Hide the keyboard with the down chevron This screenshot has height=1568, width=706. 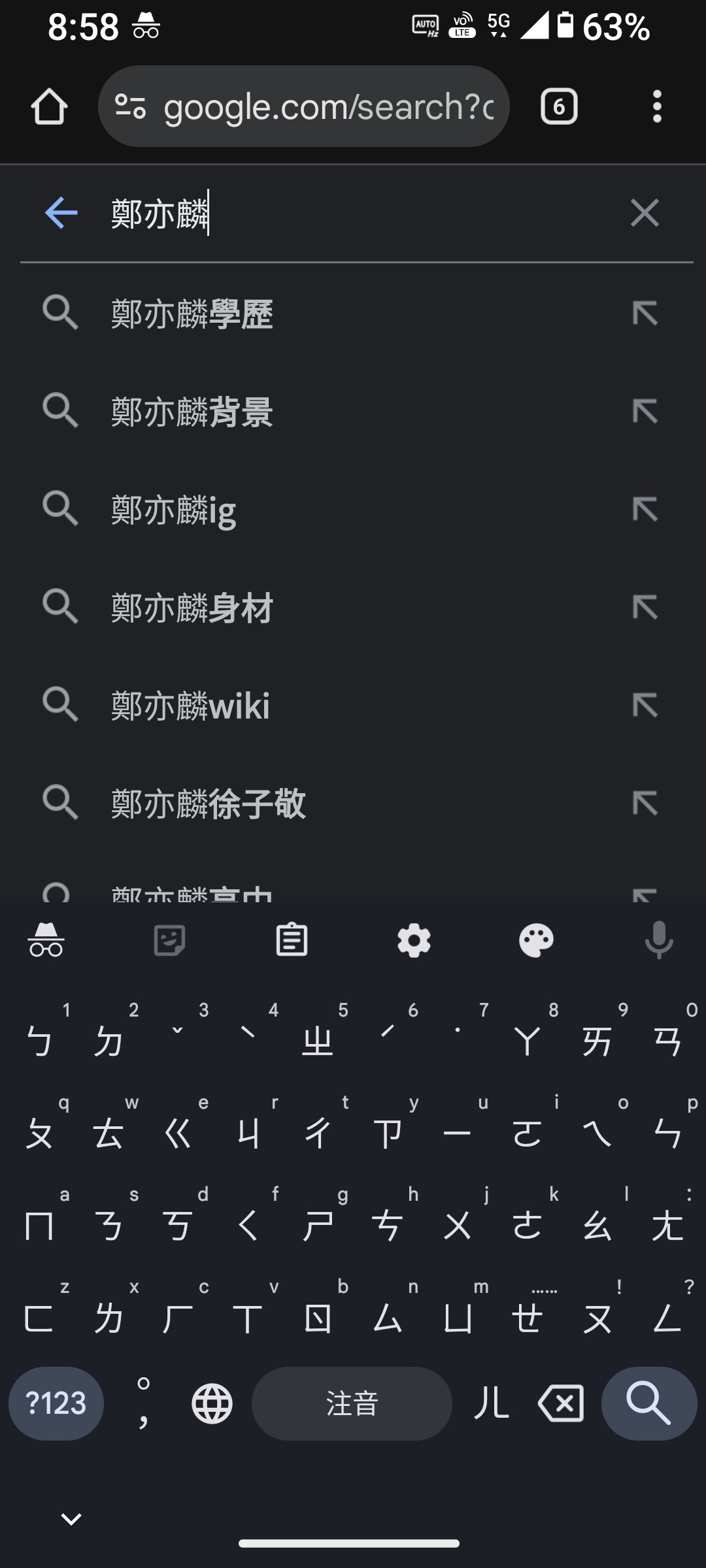coord(71,1519)
